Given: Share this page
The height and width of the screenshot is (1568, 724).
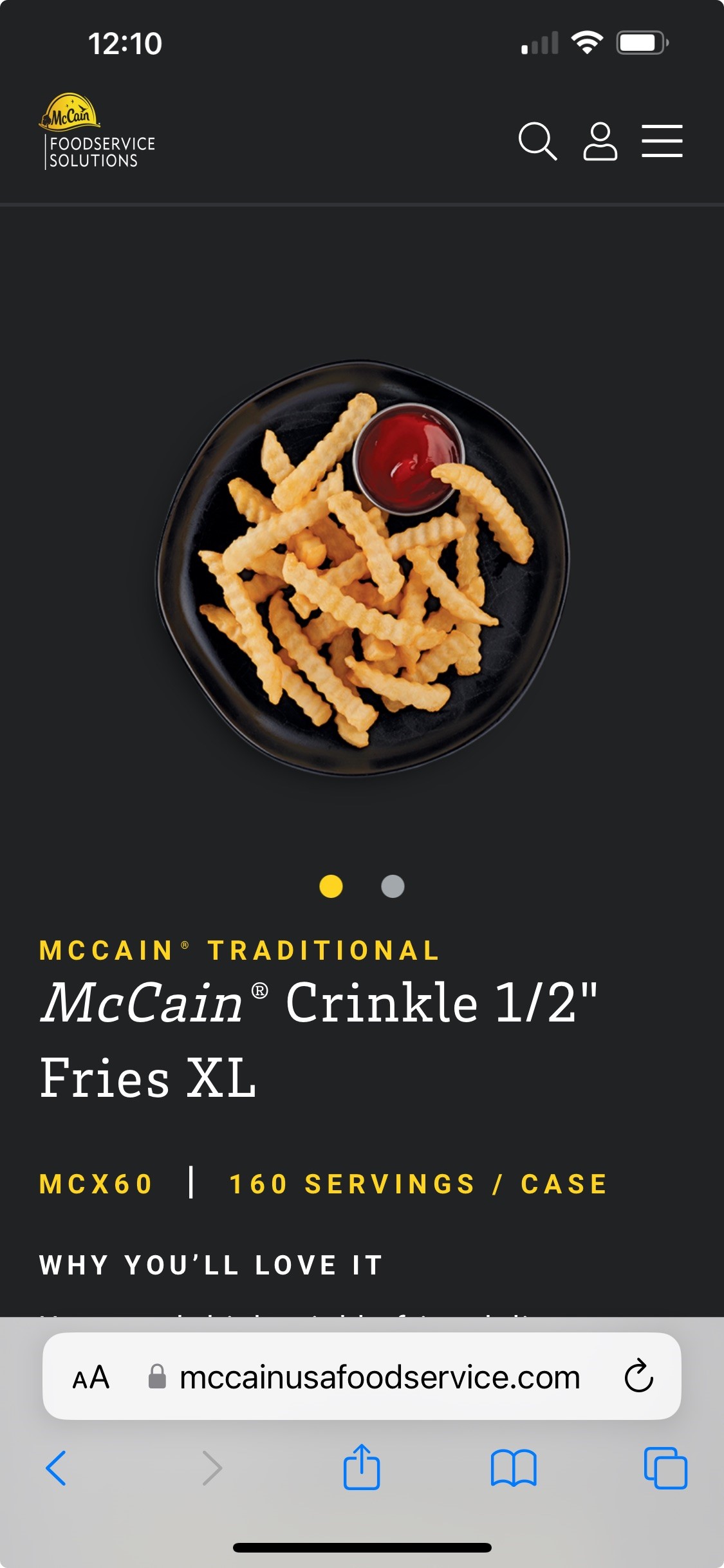Looking at the screenshot, I should 362,1466.
